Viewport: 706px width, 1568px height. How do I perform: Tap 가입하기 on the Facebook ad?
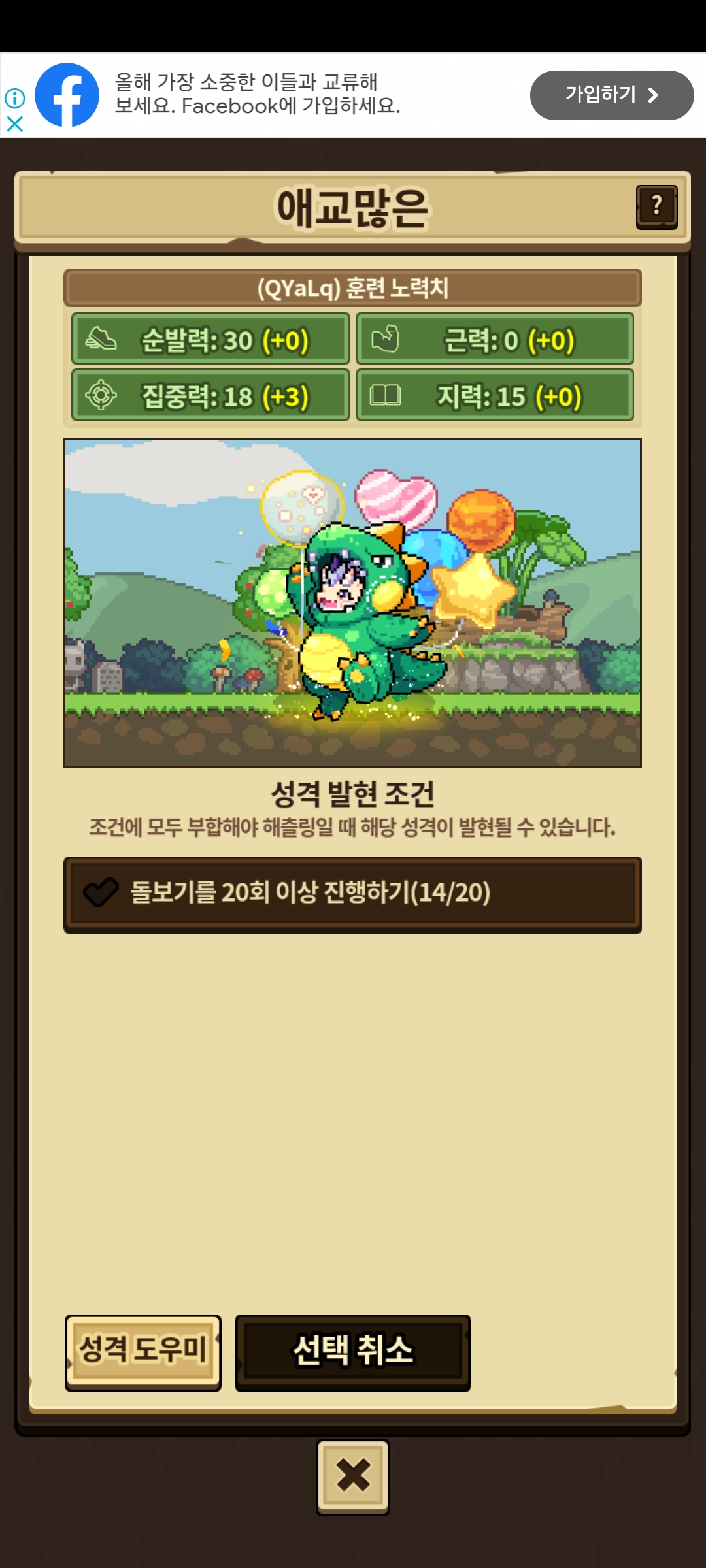pos(611,95)
